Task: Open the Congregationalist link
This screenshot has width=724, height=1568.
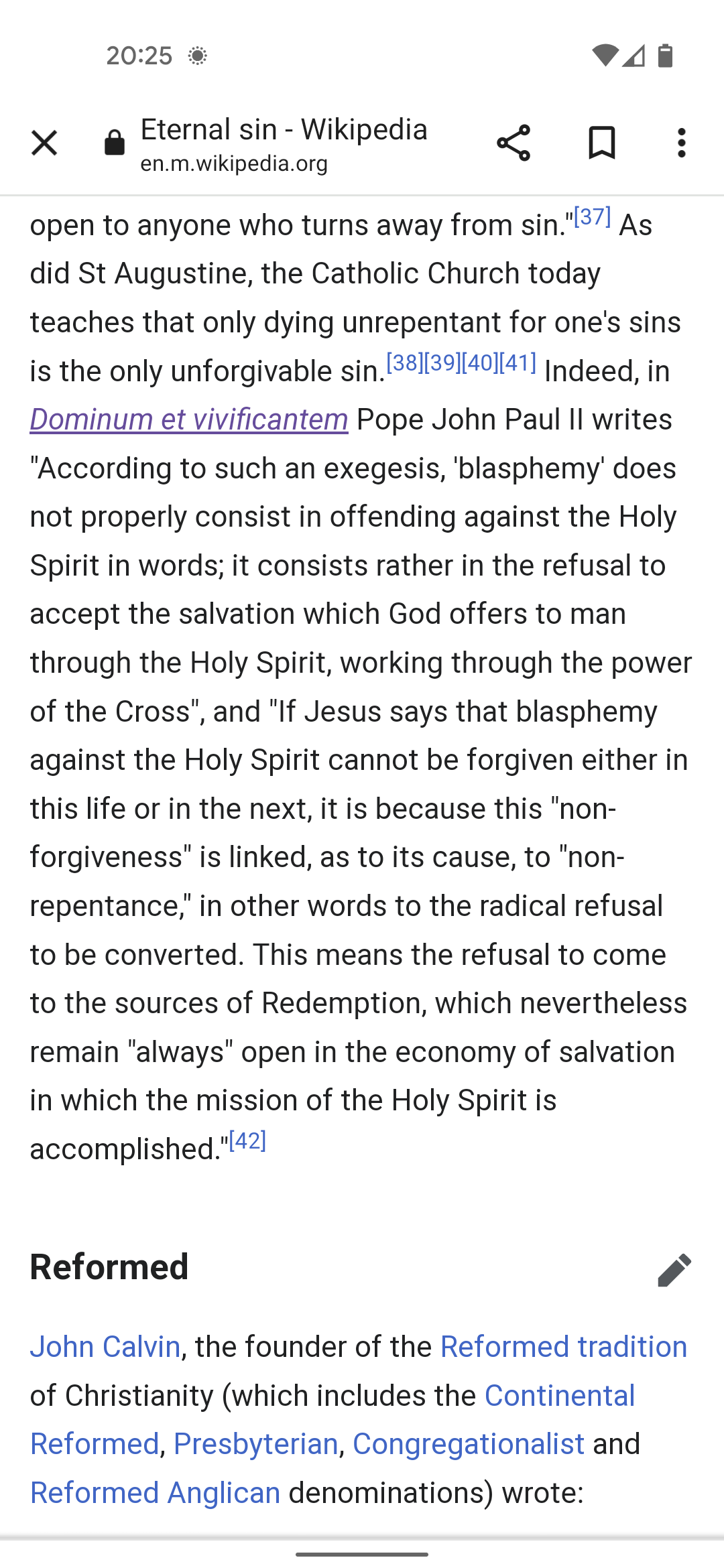Action: [x=469, y=1444]
